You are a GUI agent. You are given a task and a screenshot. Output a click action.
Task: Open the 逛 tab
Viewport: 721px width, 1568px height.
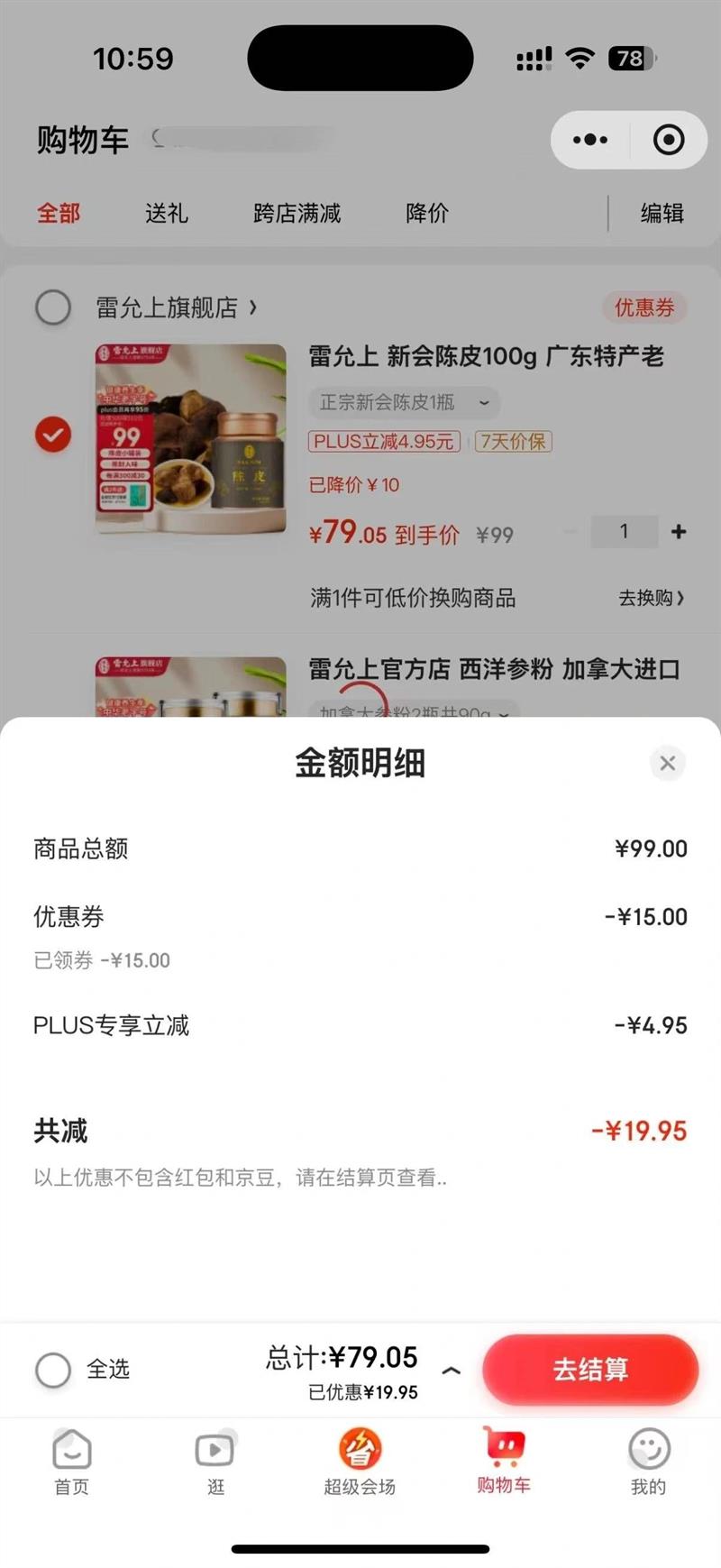215,1462
